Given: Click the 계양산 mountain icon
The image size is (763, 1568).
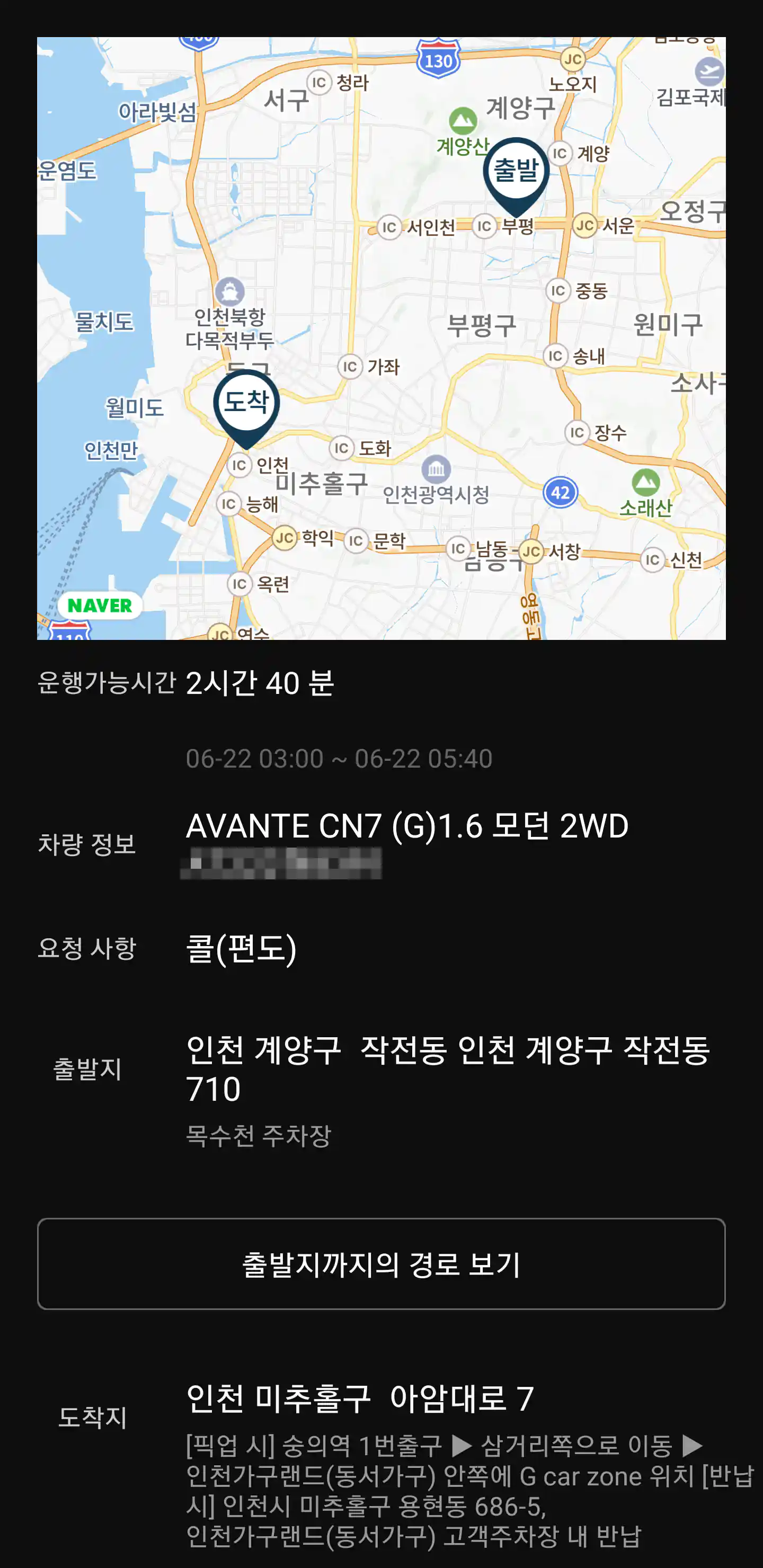Looking at the screenshot, I should pyautogui.click(x=463, y=122).
